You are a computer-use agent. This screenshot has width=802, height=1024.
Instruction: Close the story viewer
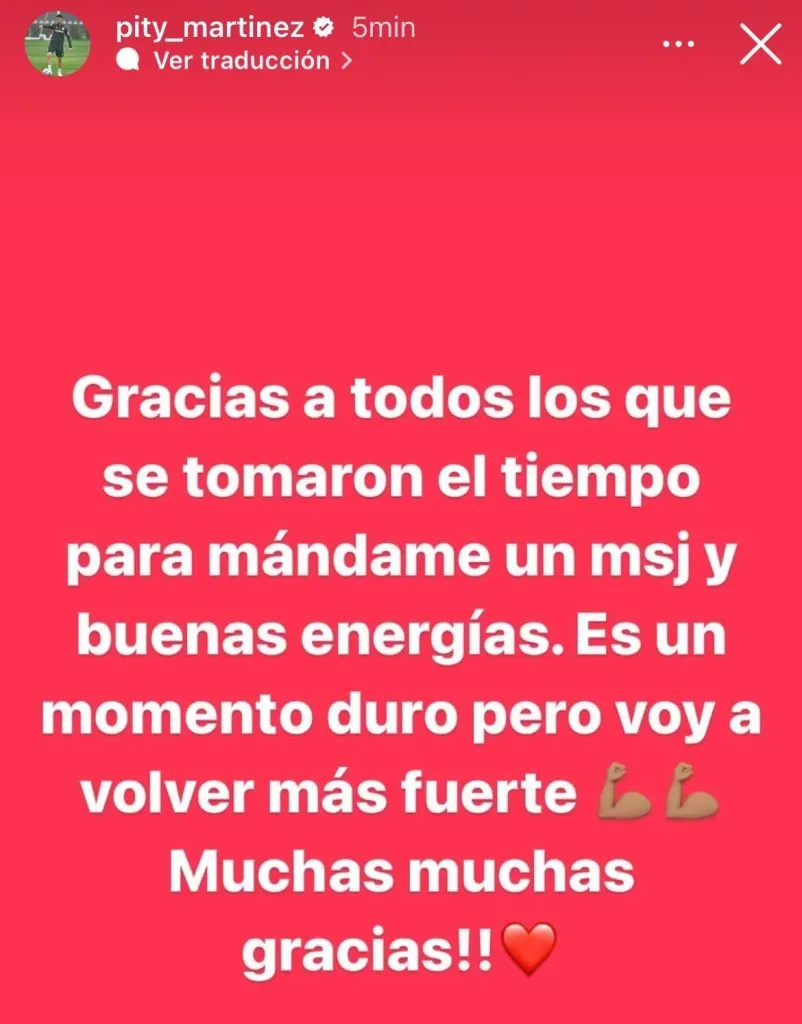(x=760, y=45)
